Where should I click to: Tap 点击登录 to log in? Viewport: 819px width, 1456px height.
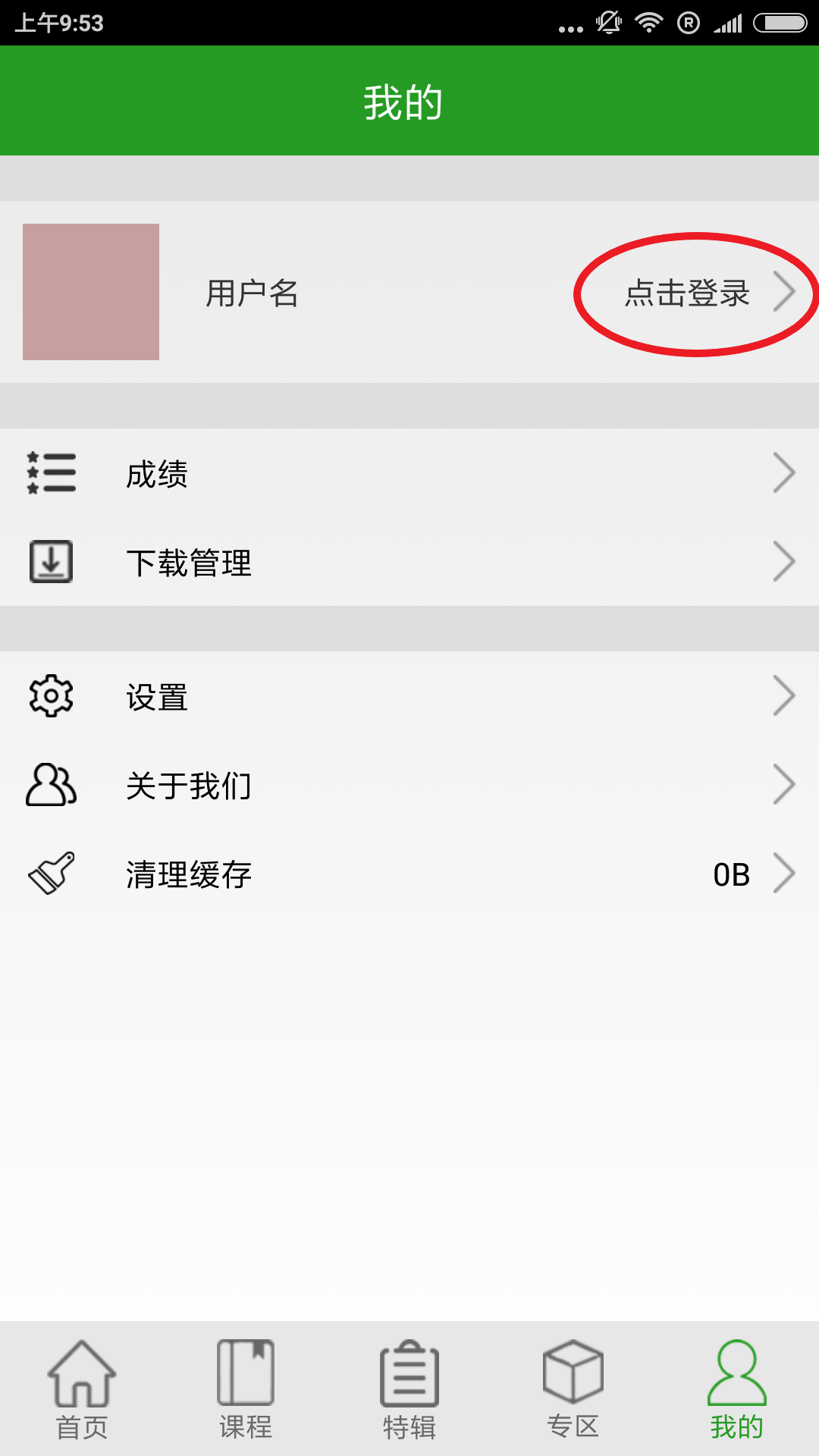pos(687,293)
